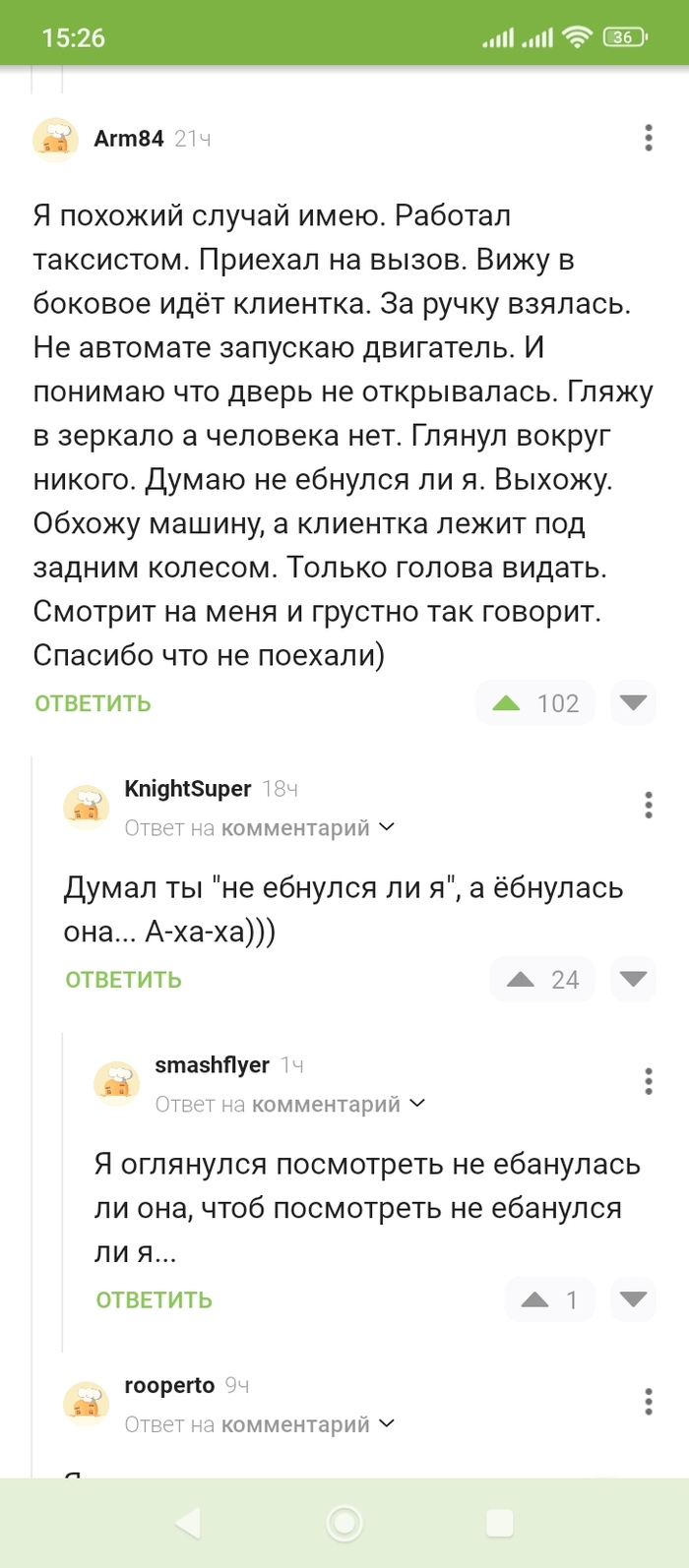The image size is (689, 1568).
Task: Downvote KnightSuper's comment
Action: point(633,980)
